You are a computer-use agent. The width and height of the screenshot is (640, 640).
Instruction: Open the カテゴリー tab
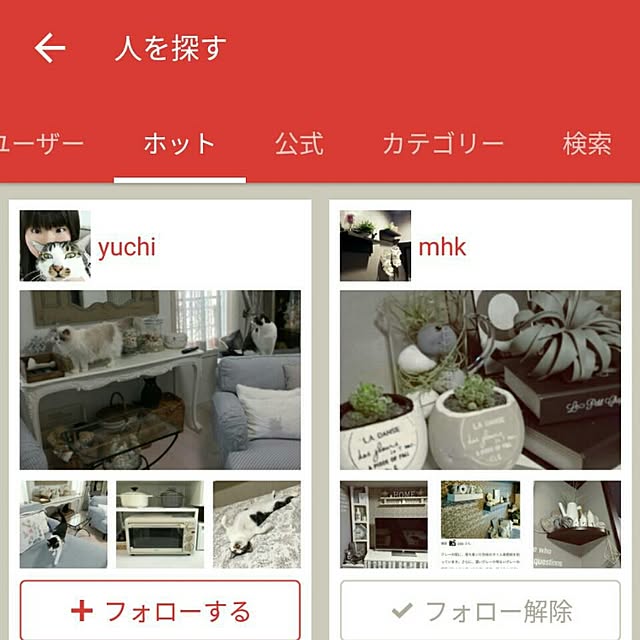(443, 144)
